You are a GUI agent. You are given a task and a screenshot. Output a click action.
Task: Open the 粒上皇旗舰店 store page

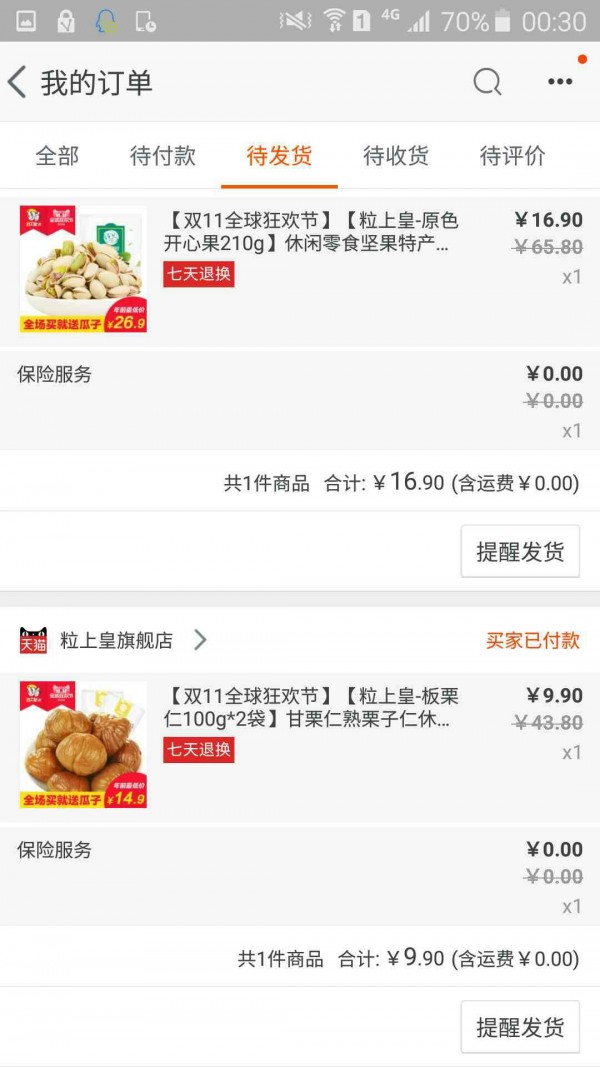(116, 640)
